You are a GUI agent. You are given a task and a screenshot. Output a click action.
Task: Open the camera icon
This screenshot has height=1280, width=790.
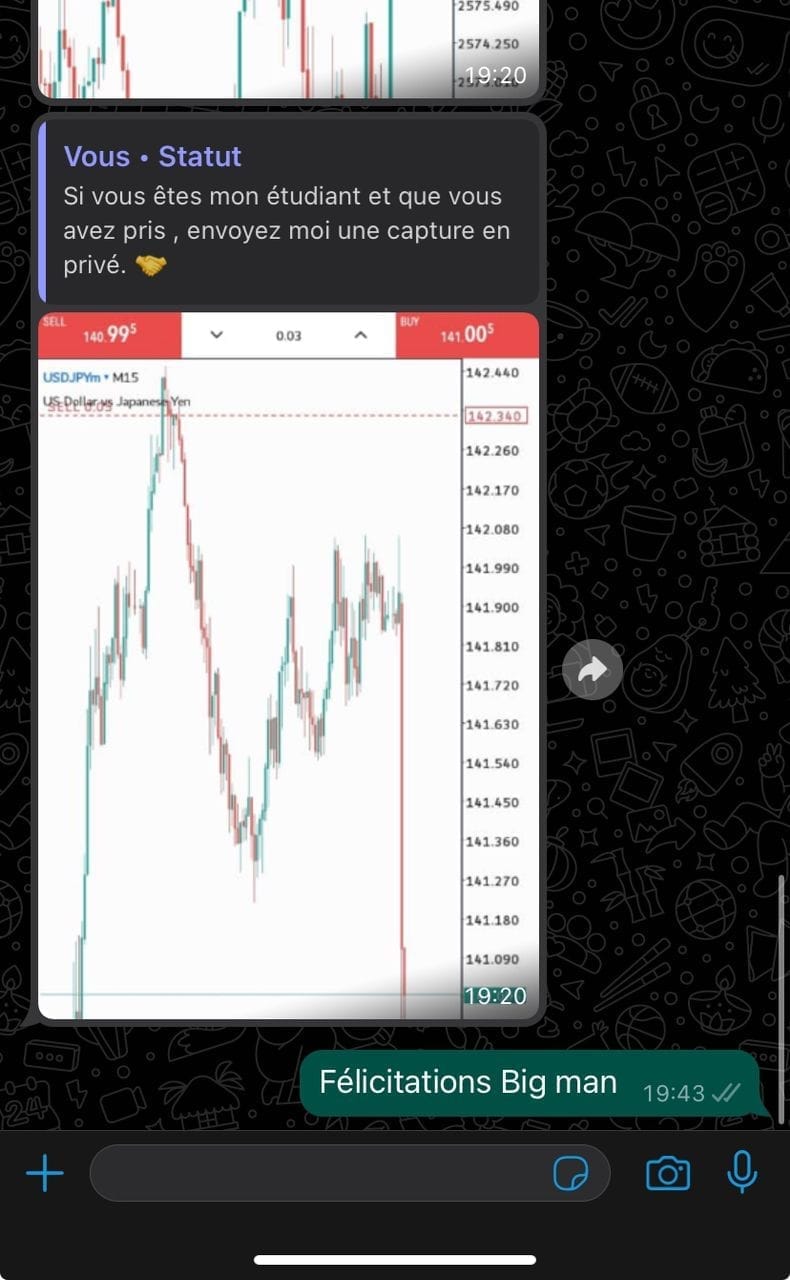pyautogui.click(x=667, y=1173)
